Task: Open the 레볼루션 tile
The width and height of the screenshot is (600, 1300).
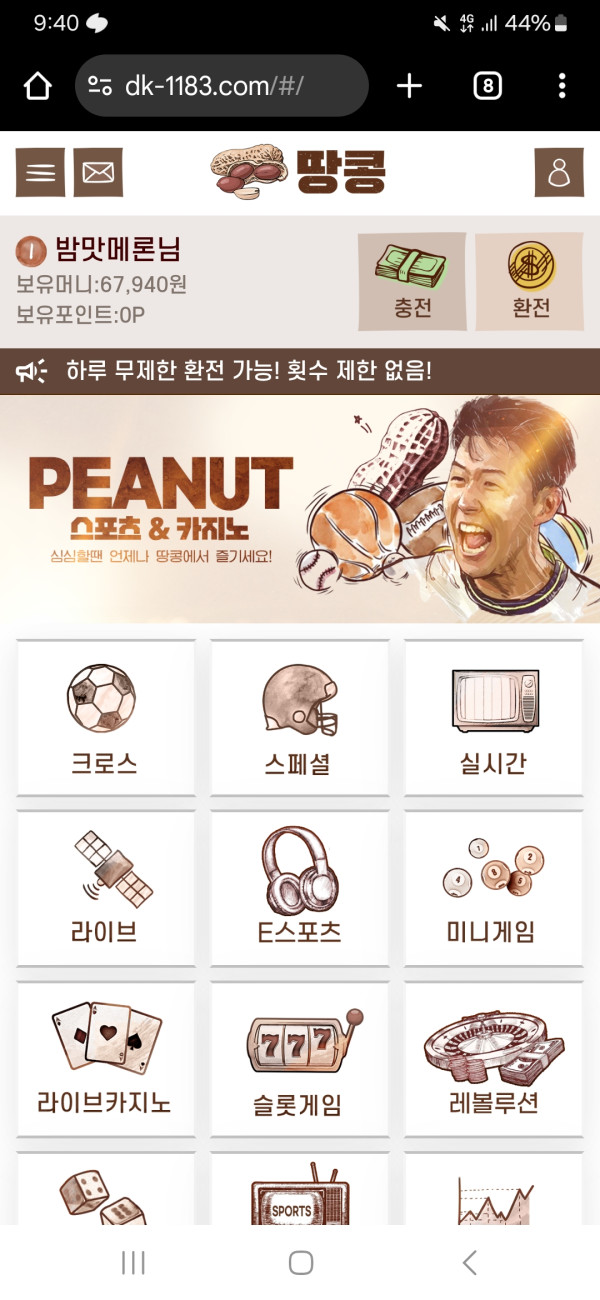Action: coord(494,1059)
